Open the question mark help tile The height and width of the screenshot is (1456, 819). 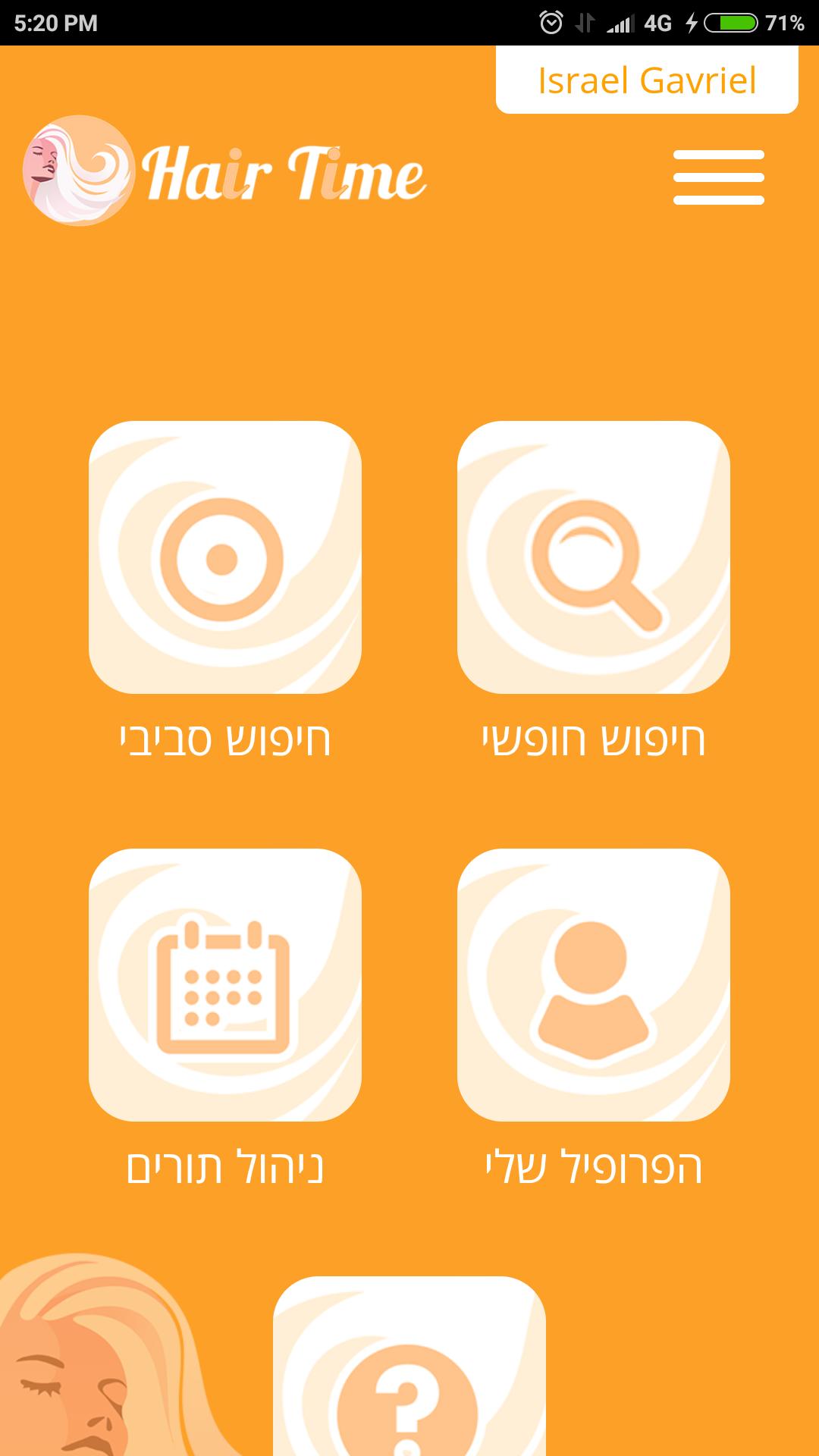(x=409, y=1373)
